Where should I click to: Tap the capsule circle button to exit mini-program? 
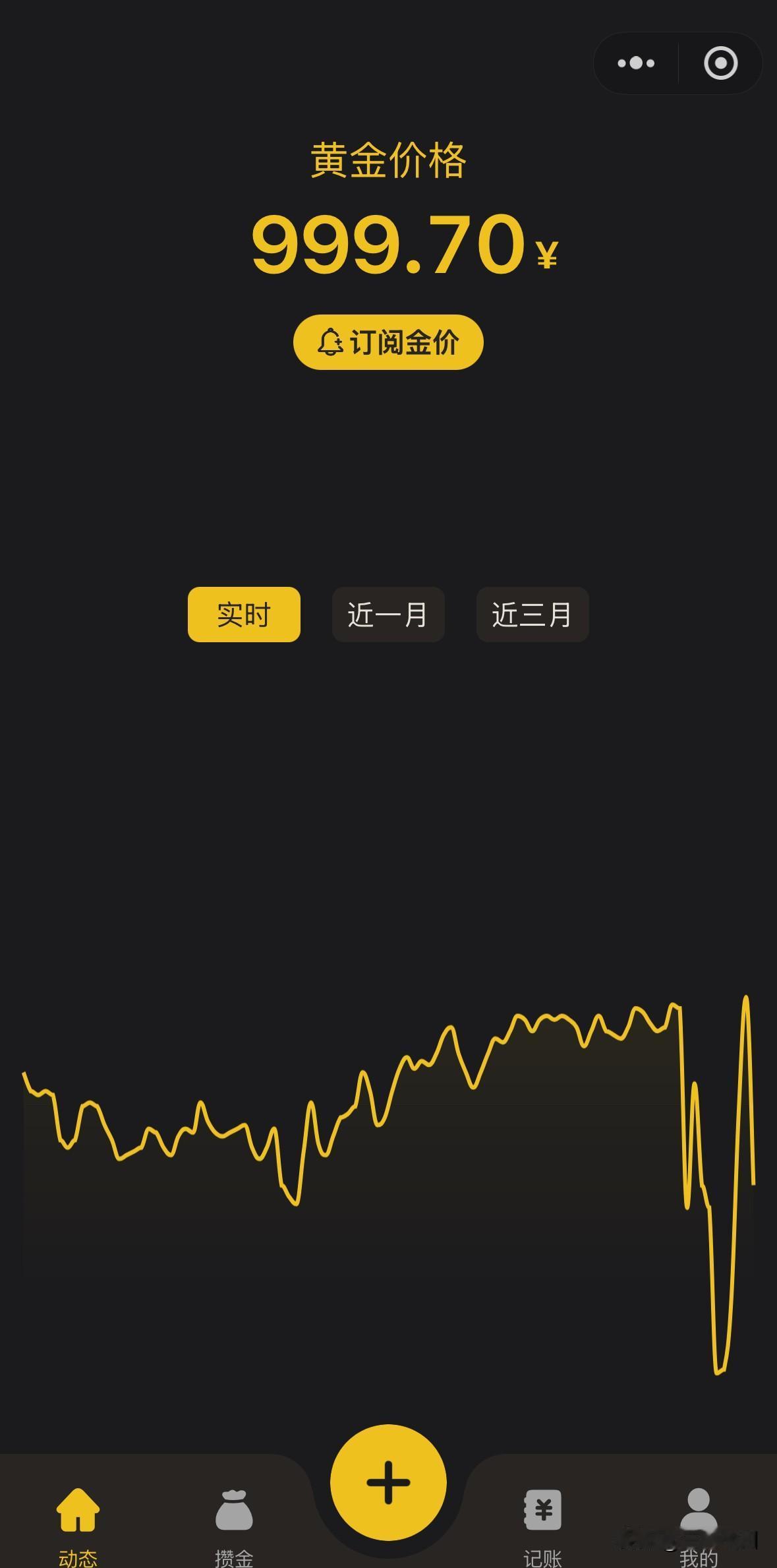720,63
